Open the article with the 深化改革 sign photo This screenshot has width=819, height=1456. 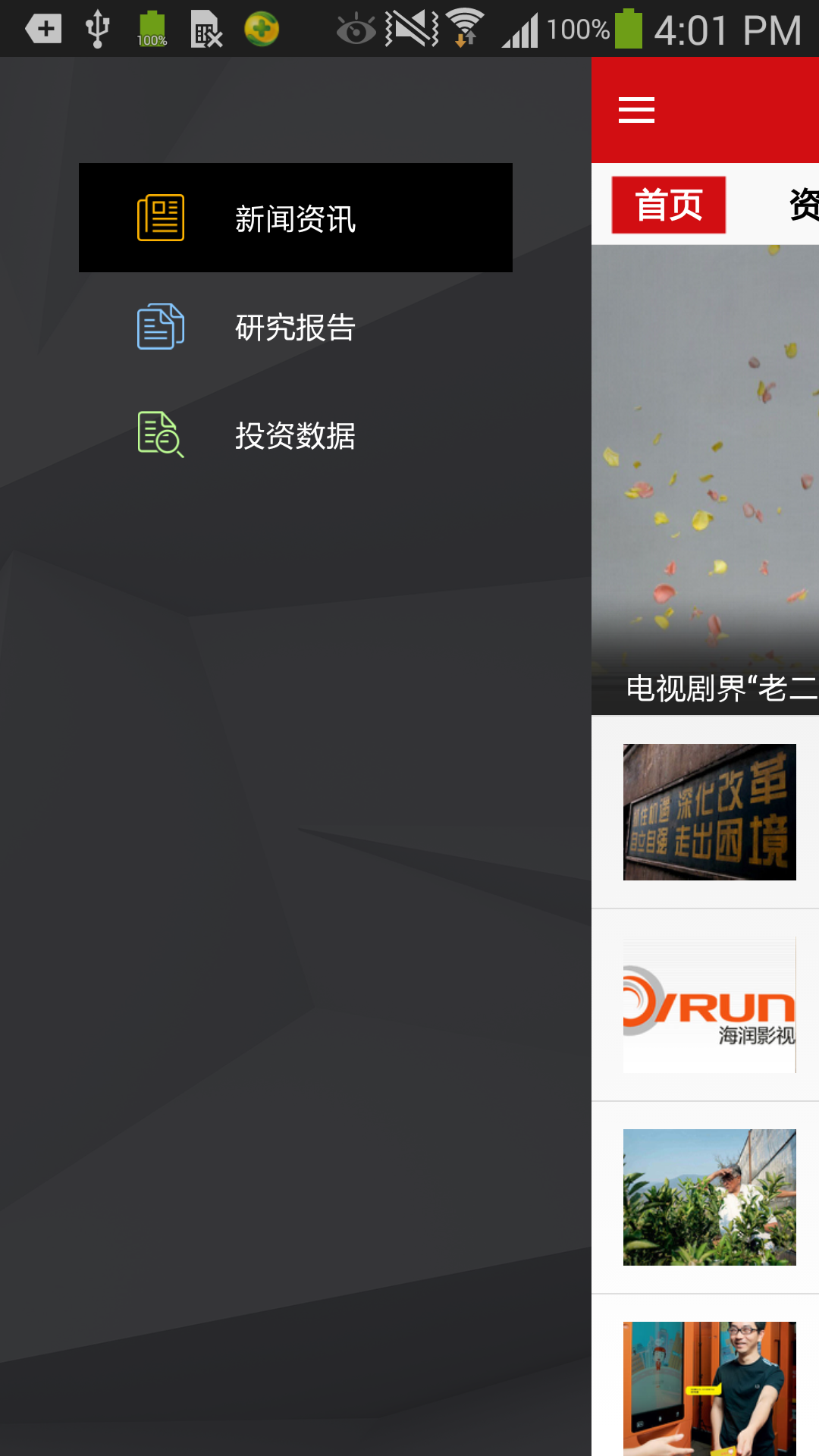(709, 812)
